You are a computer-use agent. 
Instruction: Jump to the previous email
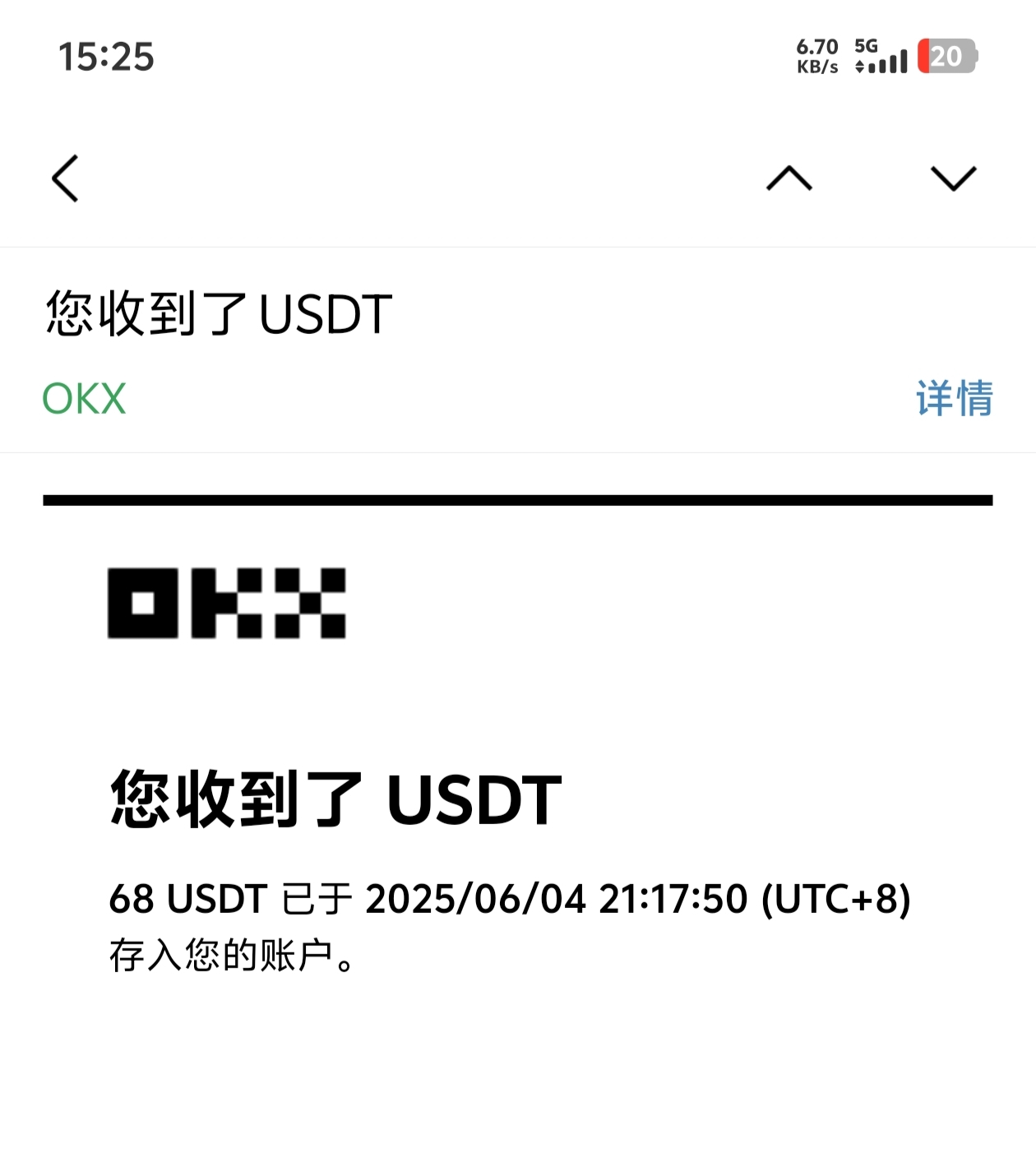789,178
